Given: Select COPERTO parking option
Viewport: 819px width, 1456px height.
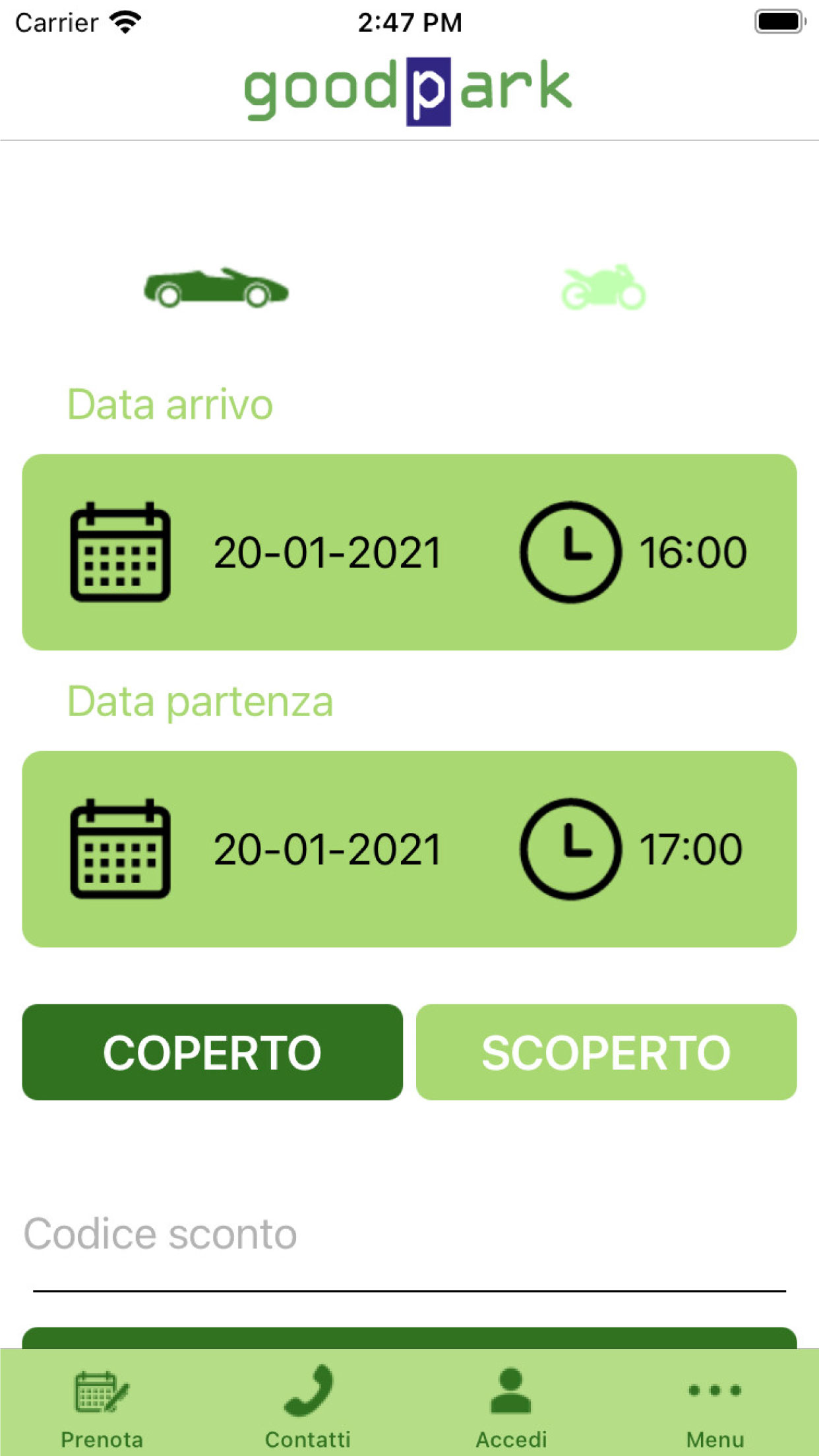Looking at the screenshot, I should [212, 1052].
